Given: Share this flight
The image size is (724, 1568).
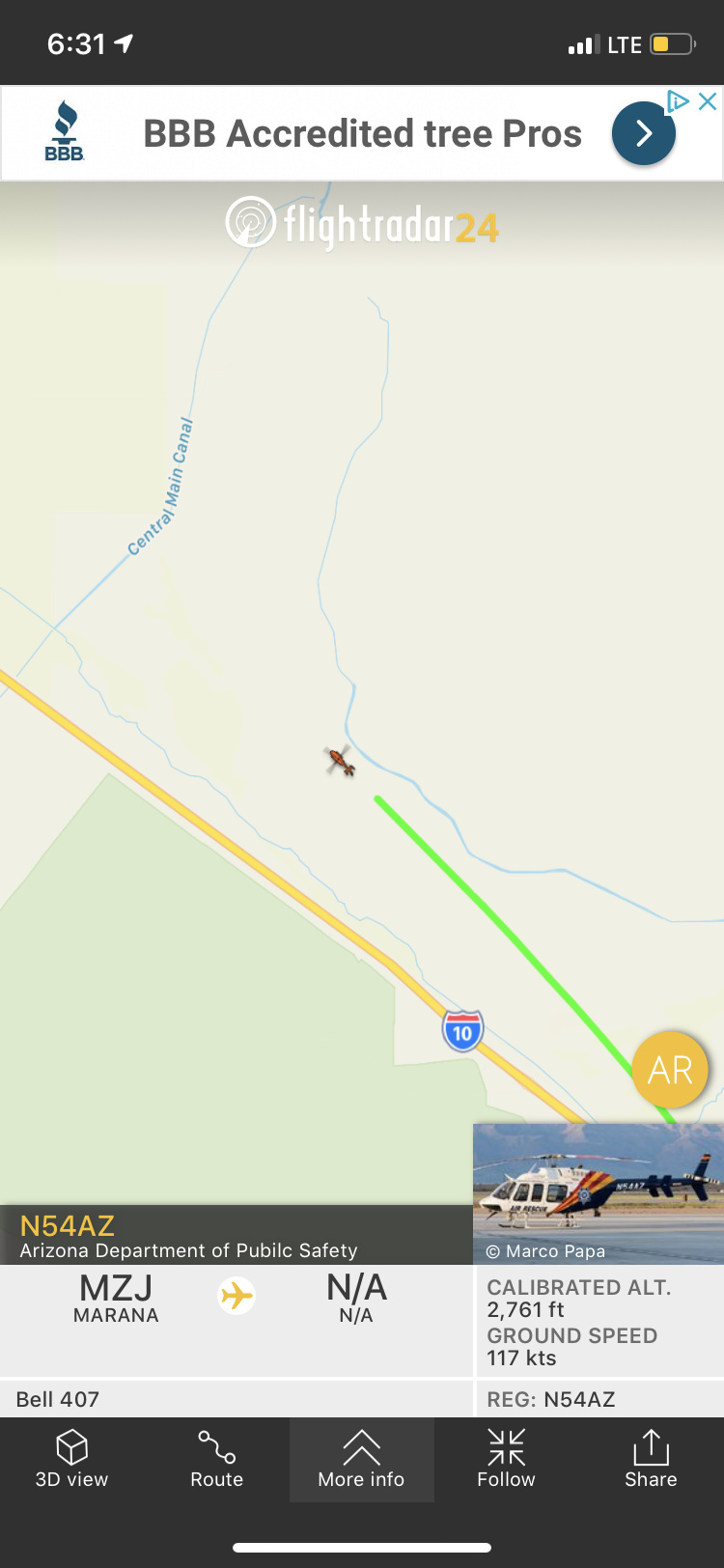Looking at the screenshot, I should point(651,1459).
